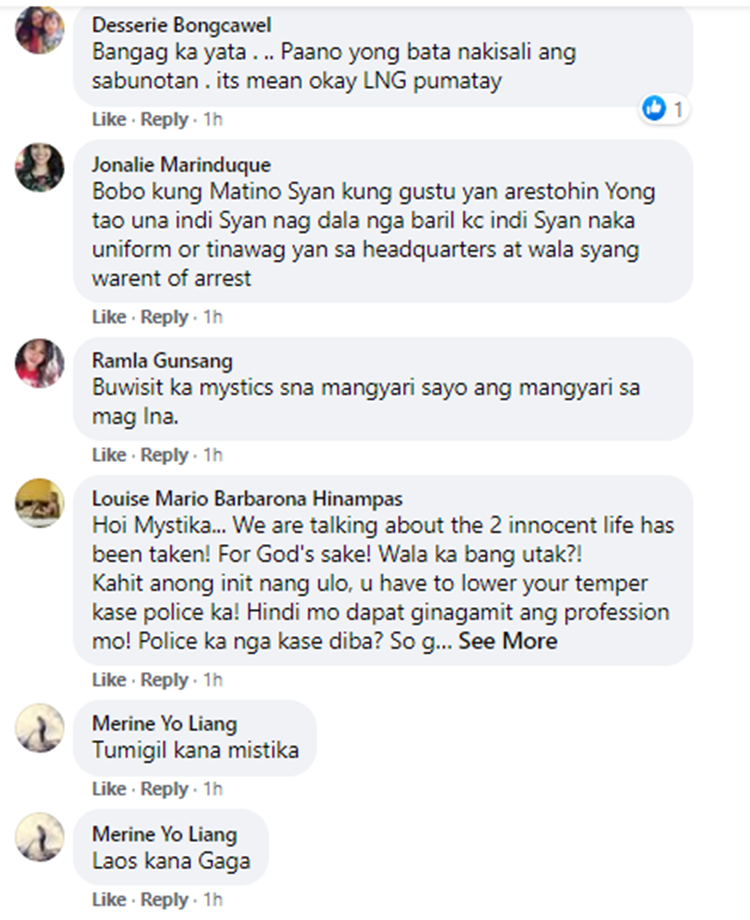Reply to the "Laos kana Gaga" comment

tap(164, 899)
